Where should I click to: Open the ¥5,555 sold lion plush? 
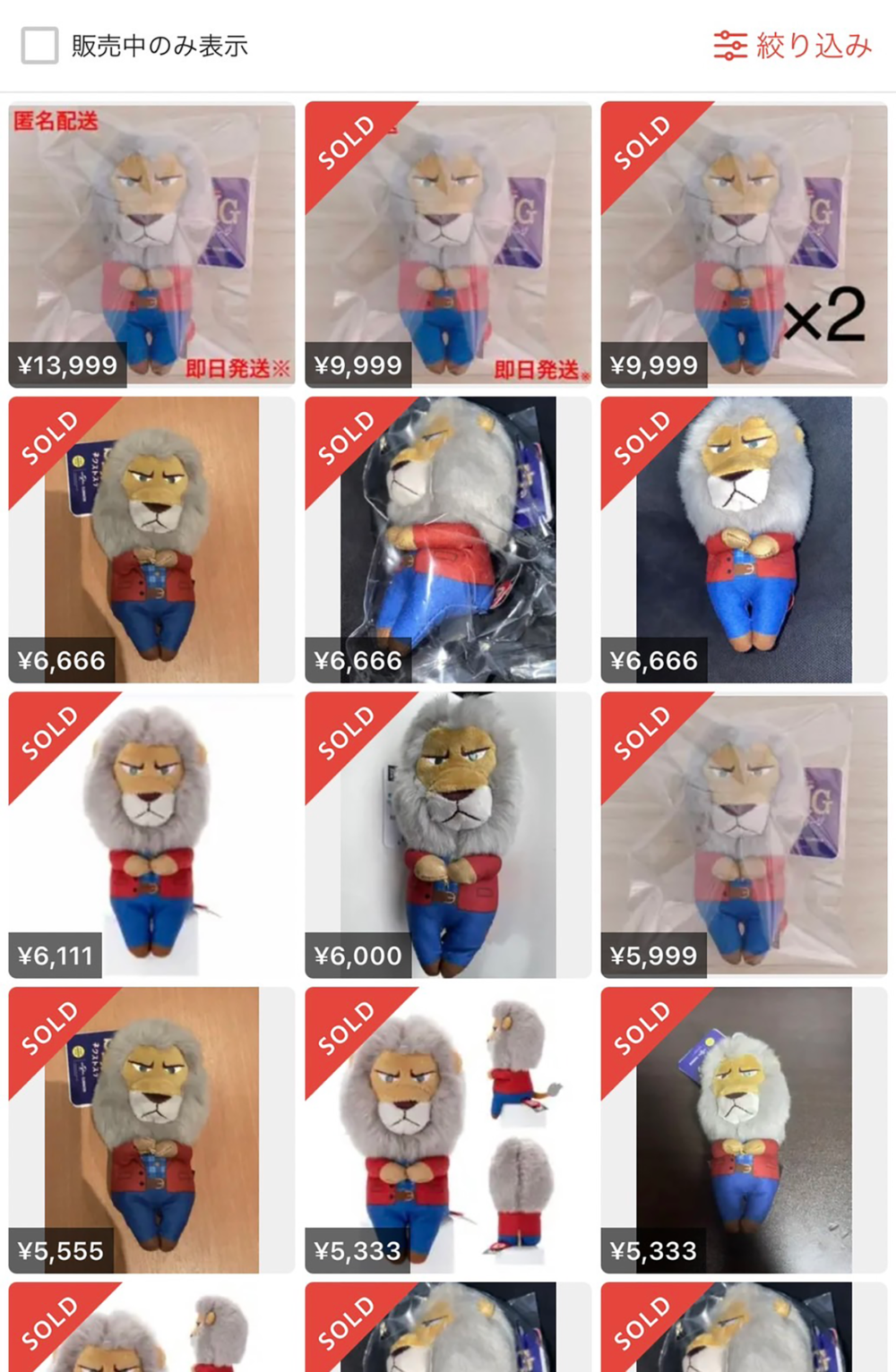pos(151,1129)
